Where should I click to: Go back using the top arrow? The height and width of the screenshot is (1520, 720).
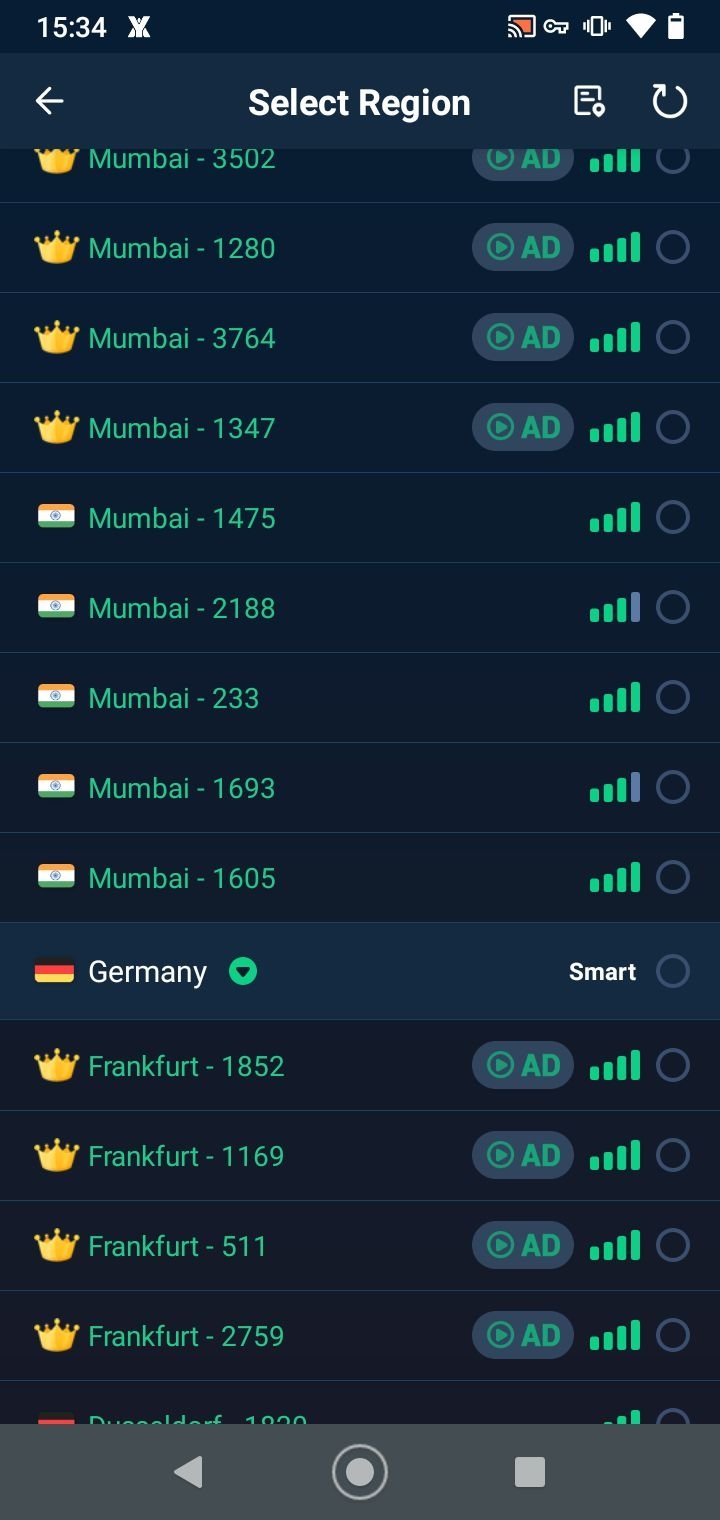coord(49,101)
